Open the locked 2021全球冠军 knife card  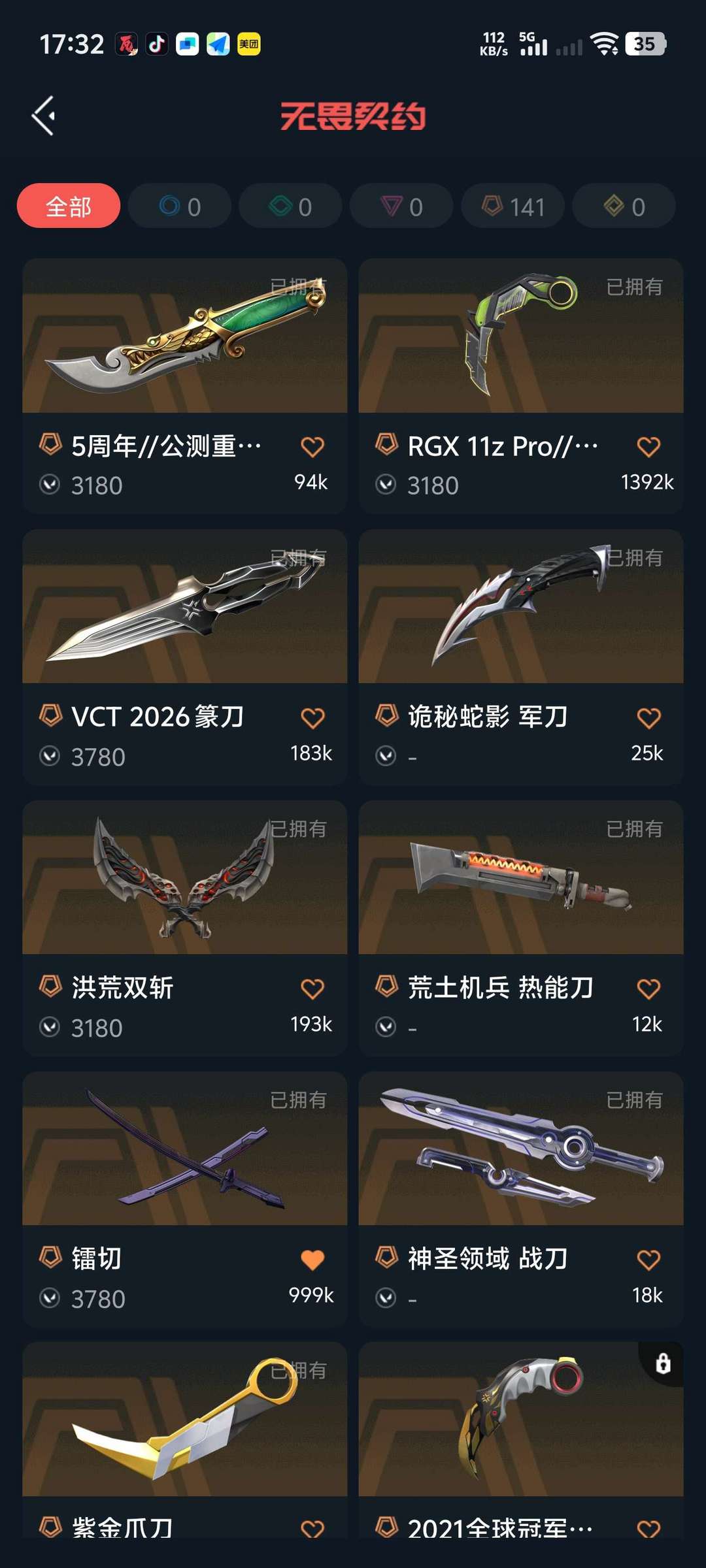tap(521, 1421)
